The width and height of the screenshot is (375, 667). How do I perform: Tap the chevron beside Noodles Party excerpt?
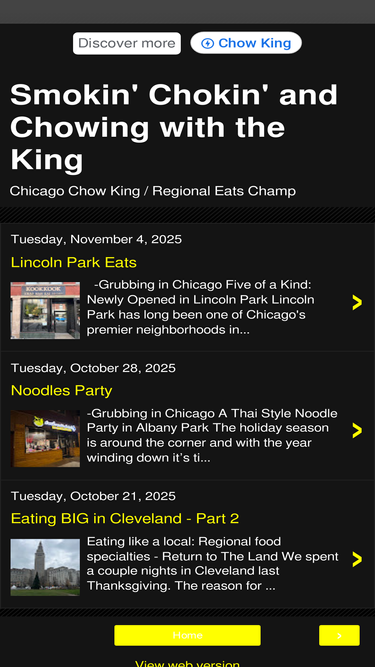click(x=357, y=430)
